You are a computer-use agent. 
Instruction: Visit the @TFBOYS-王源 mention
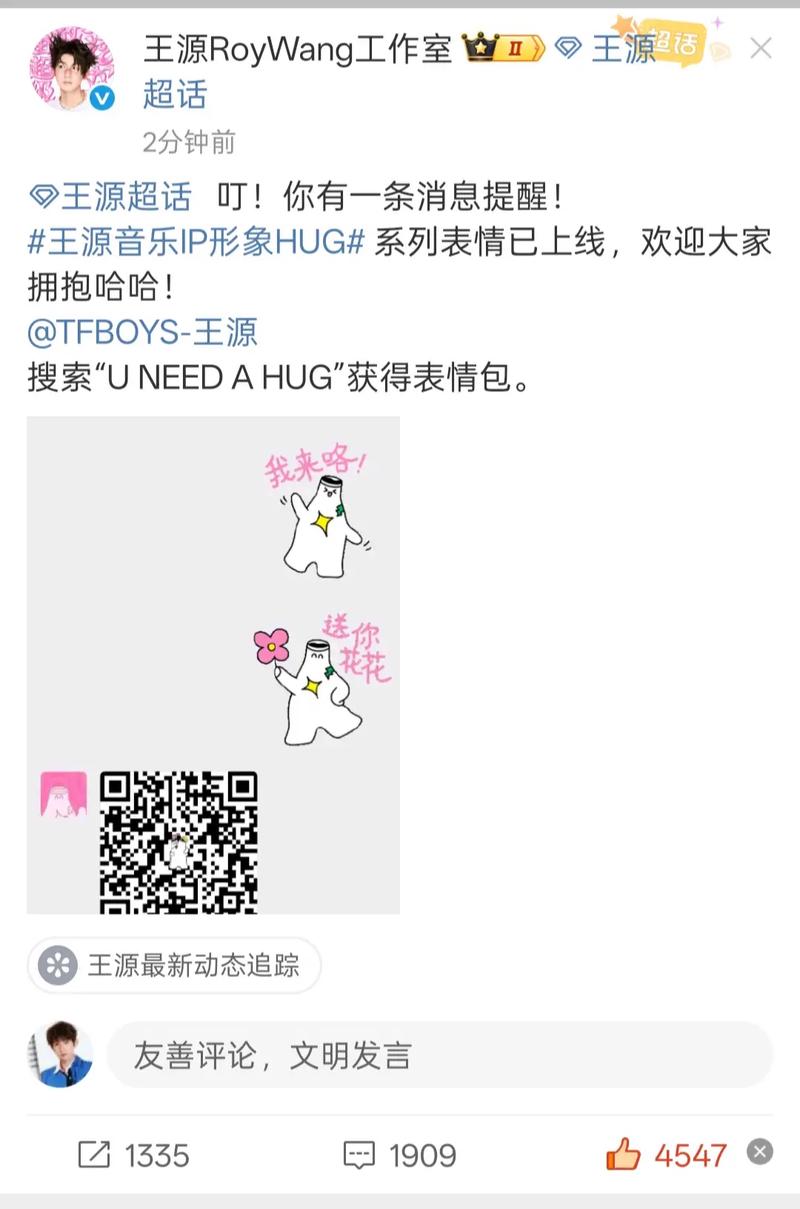[x=142, y=331]
